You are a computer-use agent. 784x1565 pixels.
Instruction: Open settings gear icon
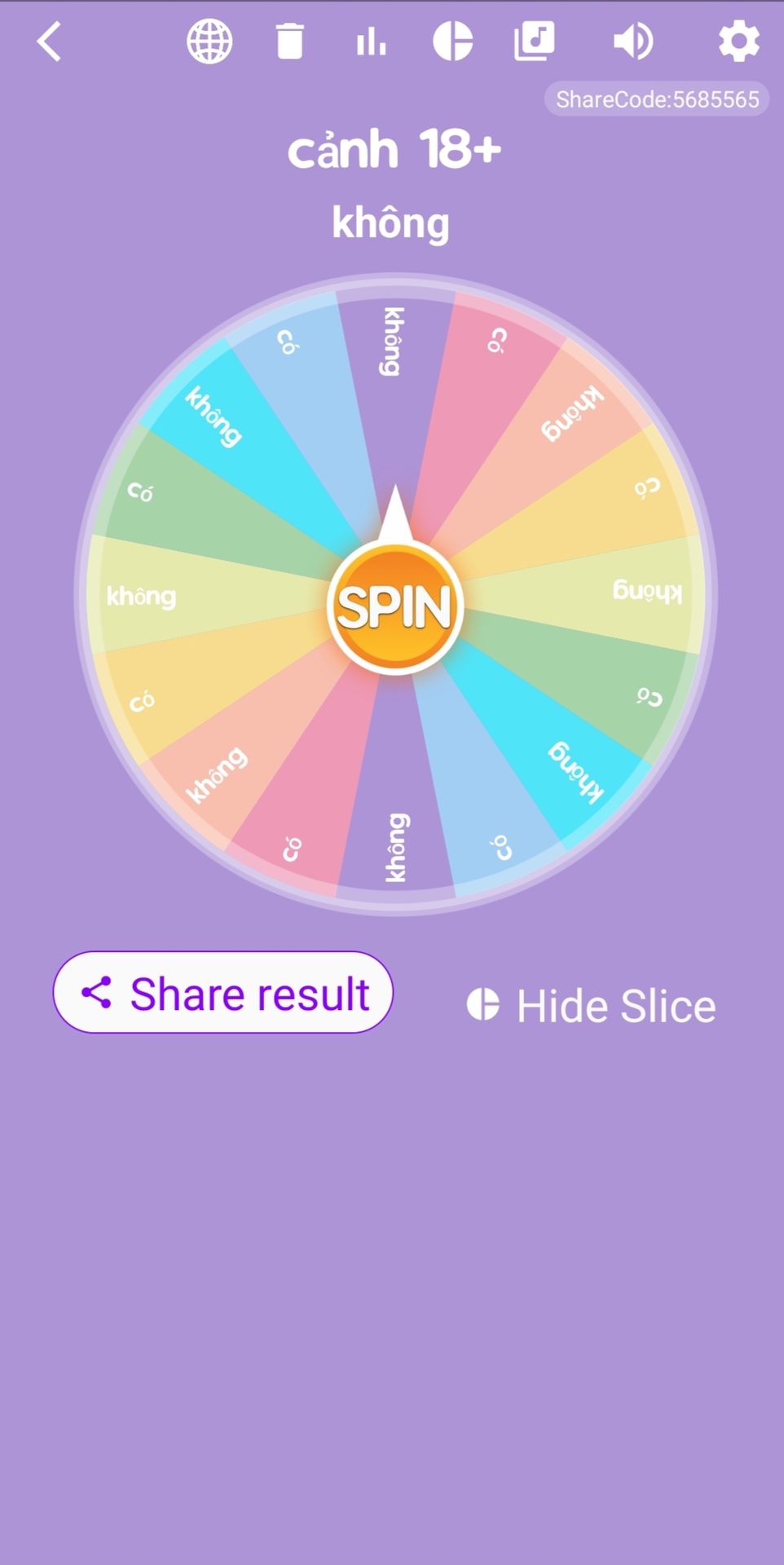(739, 42)
